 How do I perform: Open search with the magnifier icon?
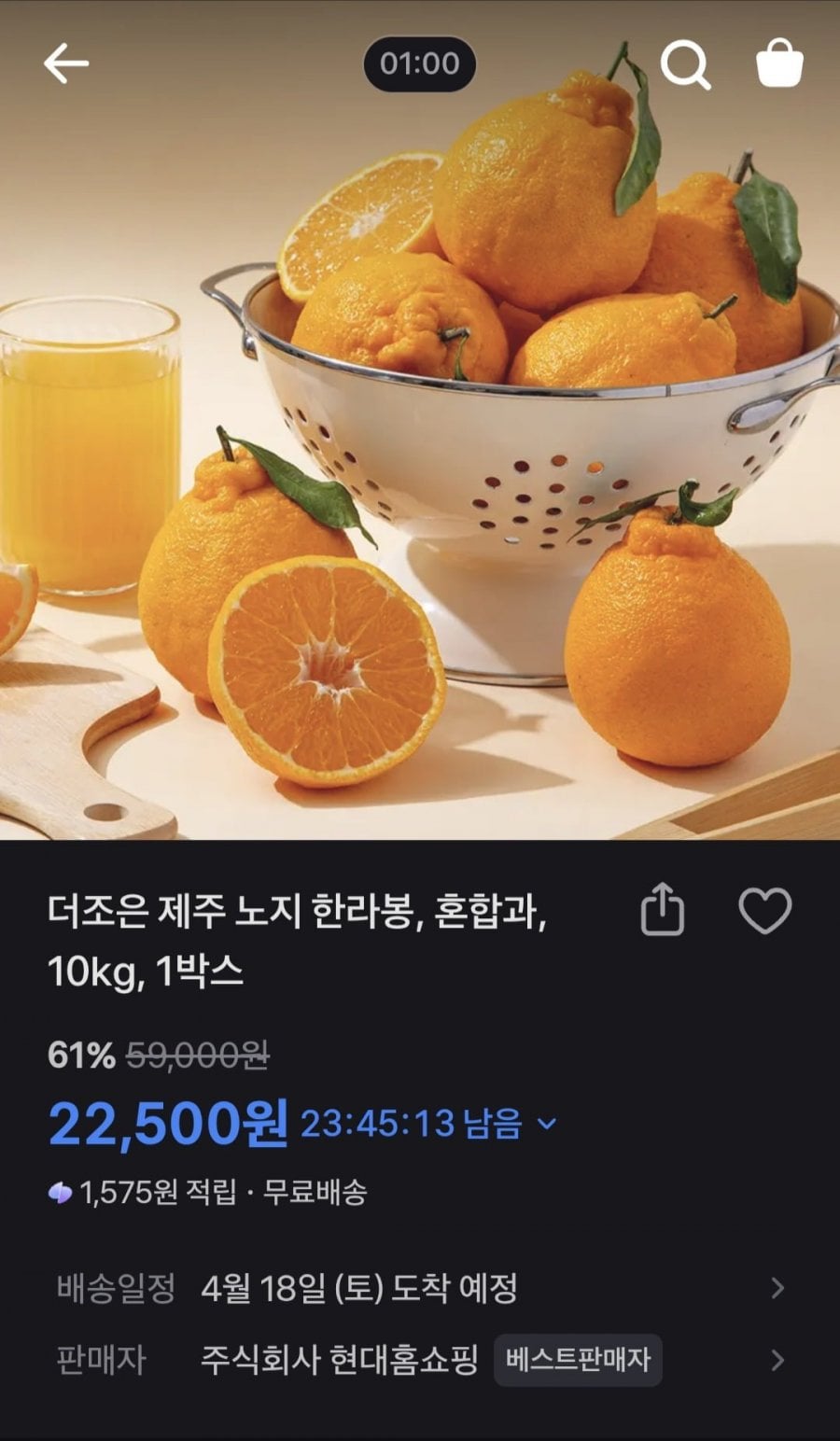pos(685,64)
